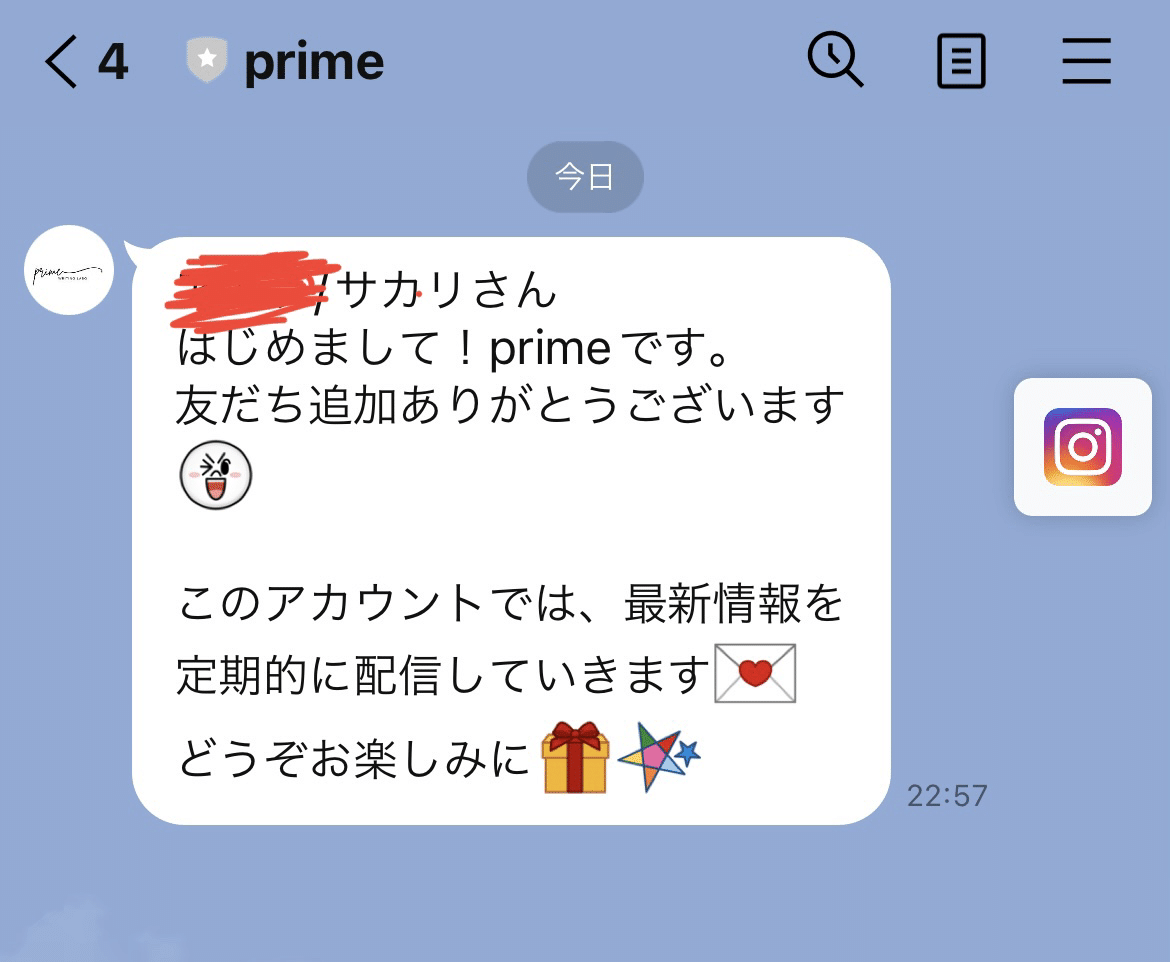This screenshot has height=962, width=1170.
Task: Search within the prime chat
Action: 835,62
